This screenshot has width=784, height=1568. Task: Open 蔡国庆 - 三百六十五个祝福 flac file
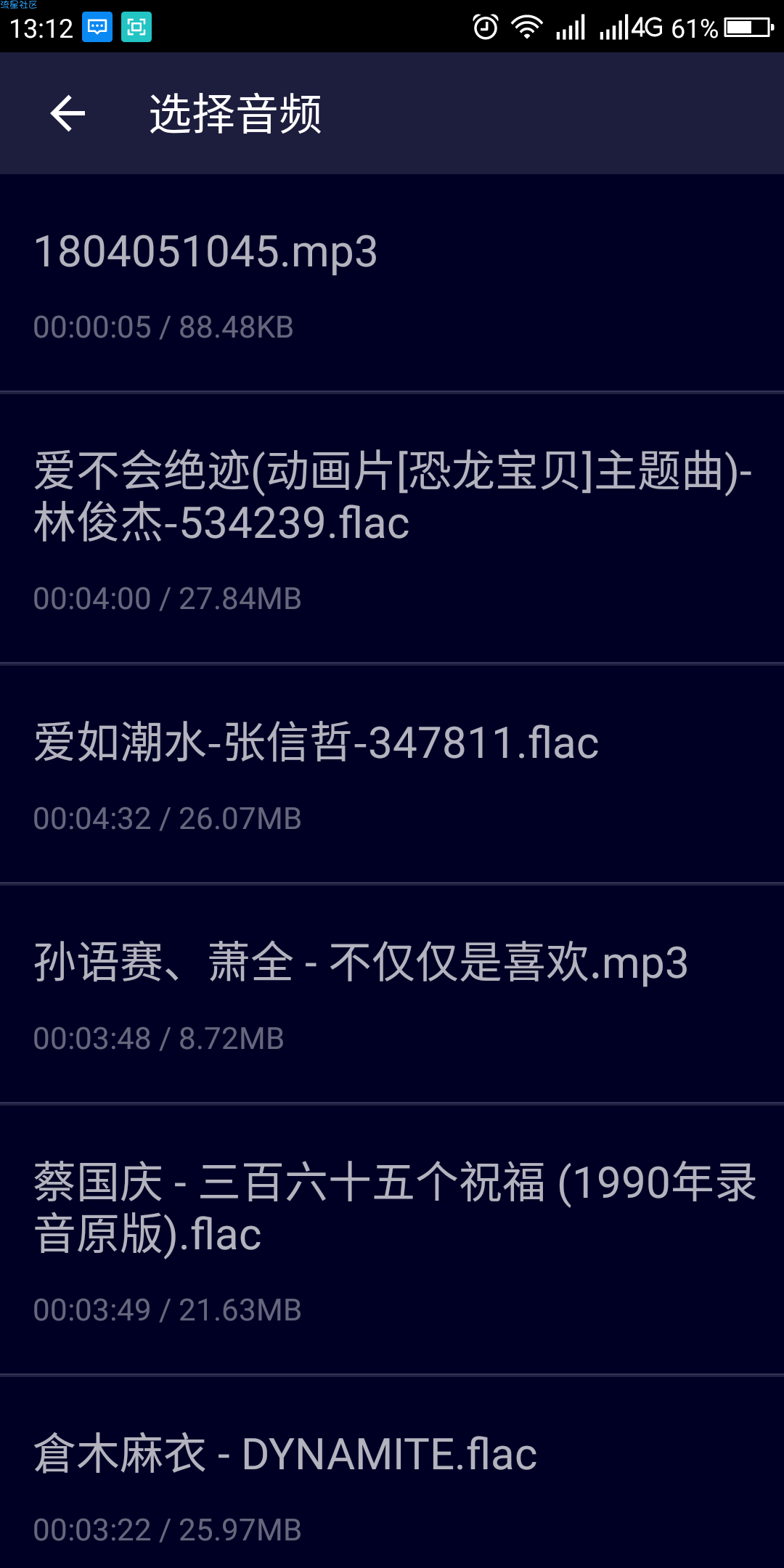coord(392,1239)
